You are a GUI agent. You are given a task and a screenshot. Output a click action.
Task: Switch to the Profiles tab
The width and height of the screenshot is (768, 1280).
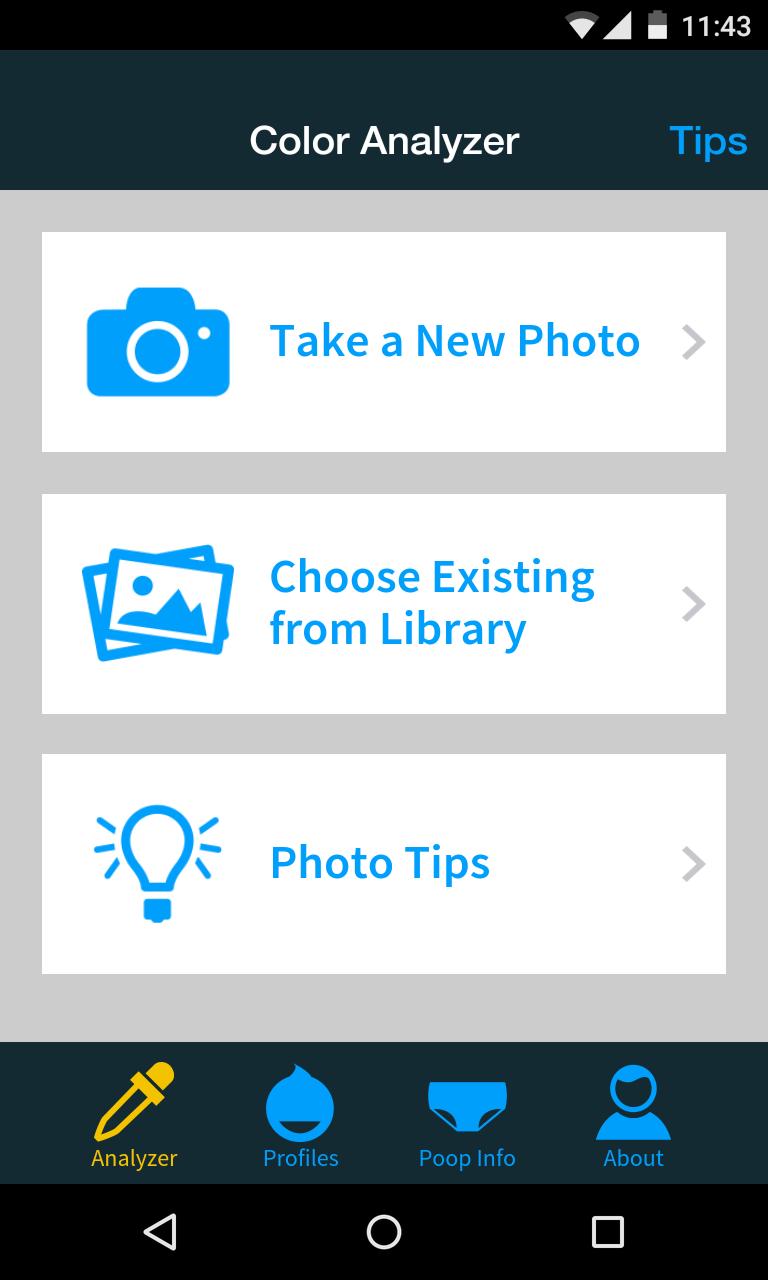tap(300, 1116)
